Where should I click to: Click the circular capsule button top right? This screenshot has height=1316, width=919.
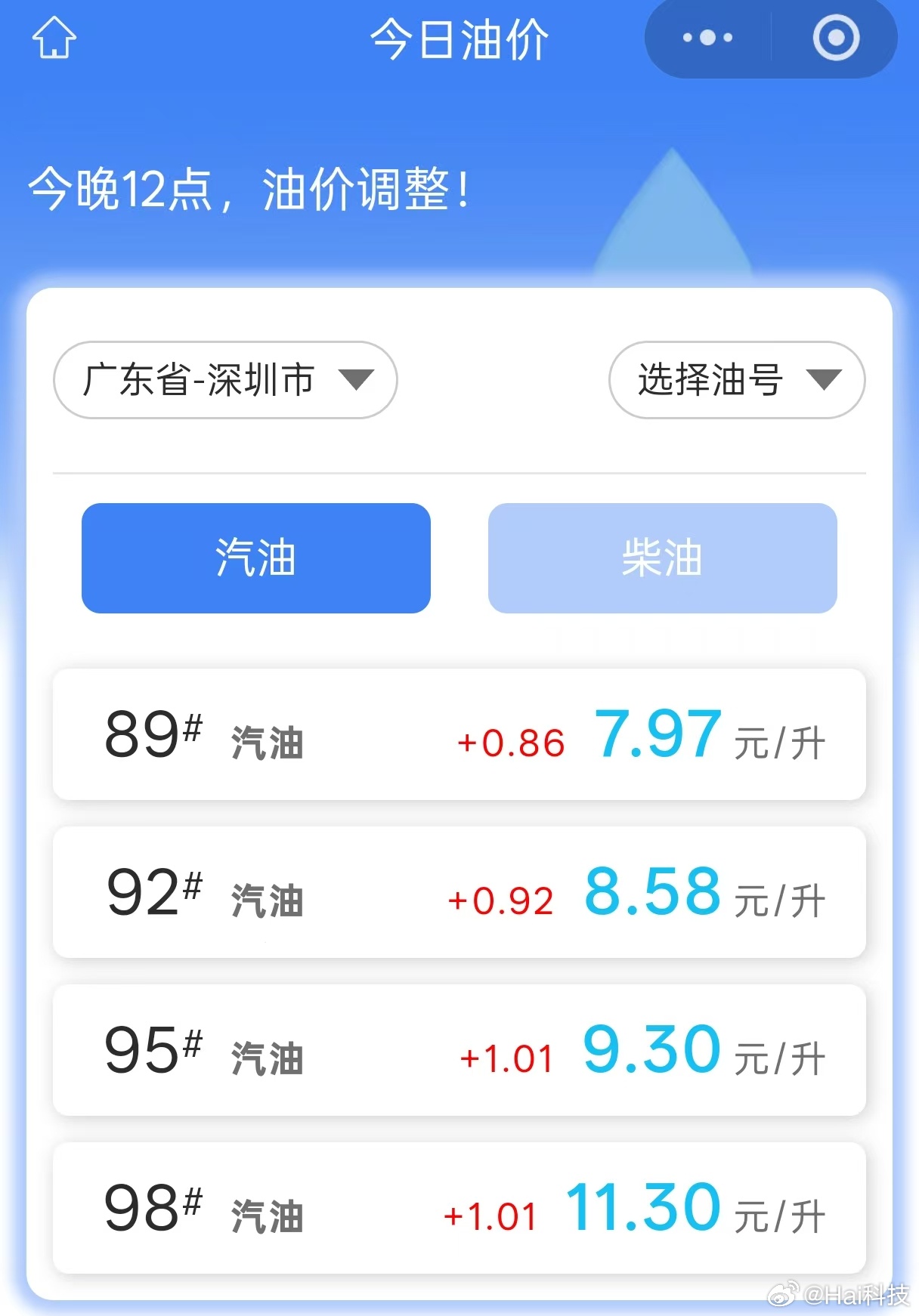pyautogui.click(x=834, y=38)
